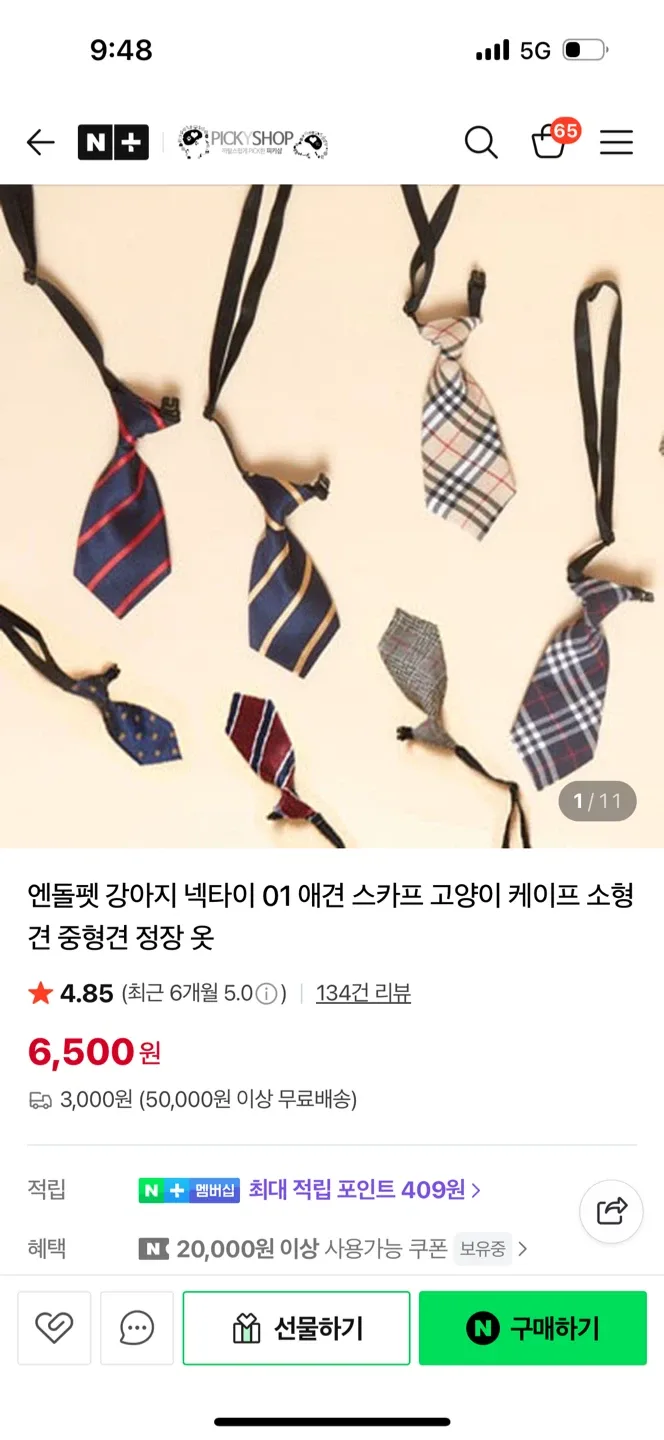
Task: Open the shopping cart with 65 items
Action: [550, 142]
